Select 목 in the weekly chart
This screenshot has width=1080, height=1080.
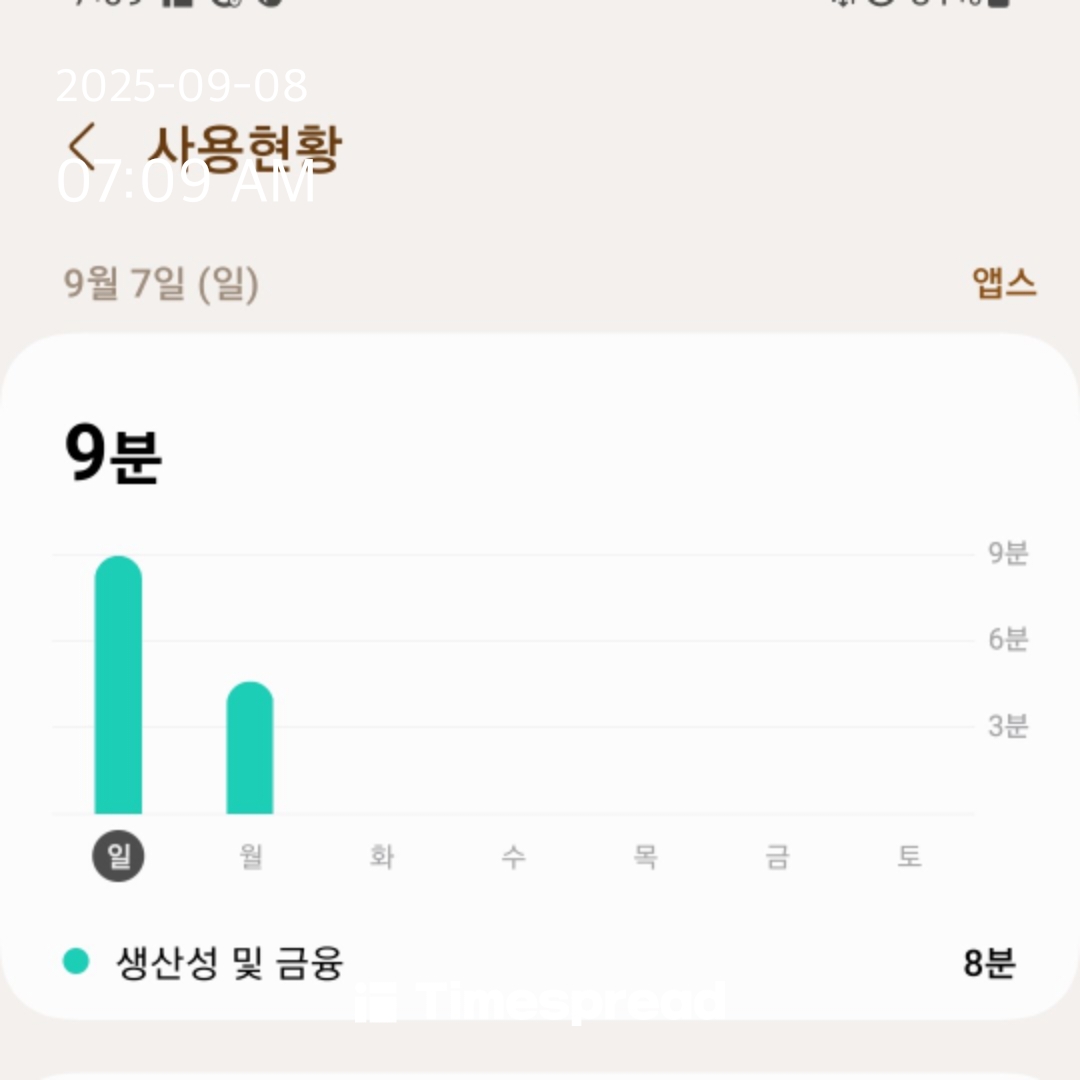click(x=645, y=856)
